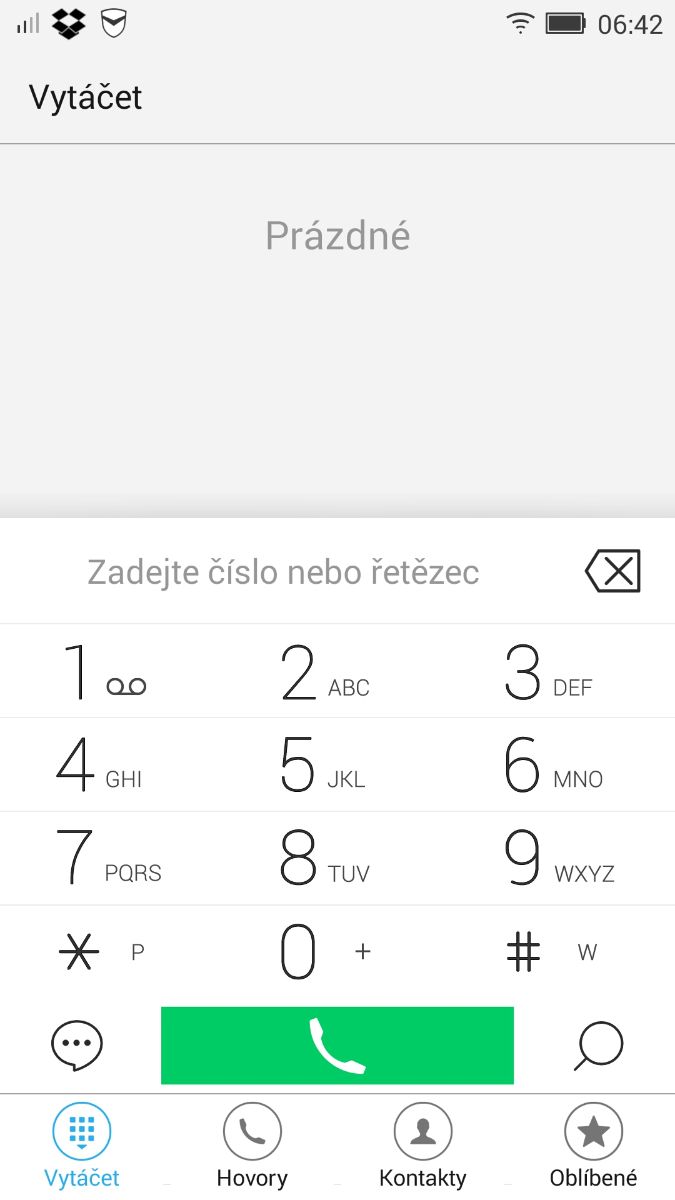Enter digit 8 TUV

(325, 858)
